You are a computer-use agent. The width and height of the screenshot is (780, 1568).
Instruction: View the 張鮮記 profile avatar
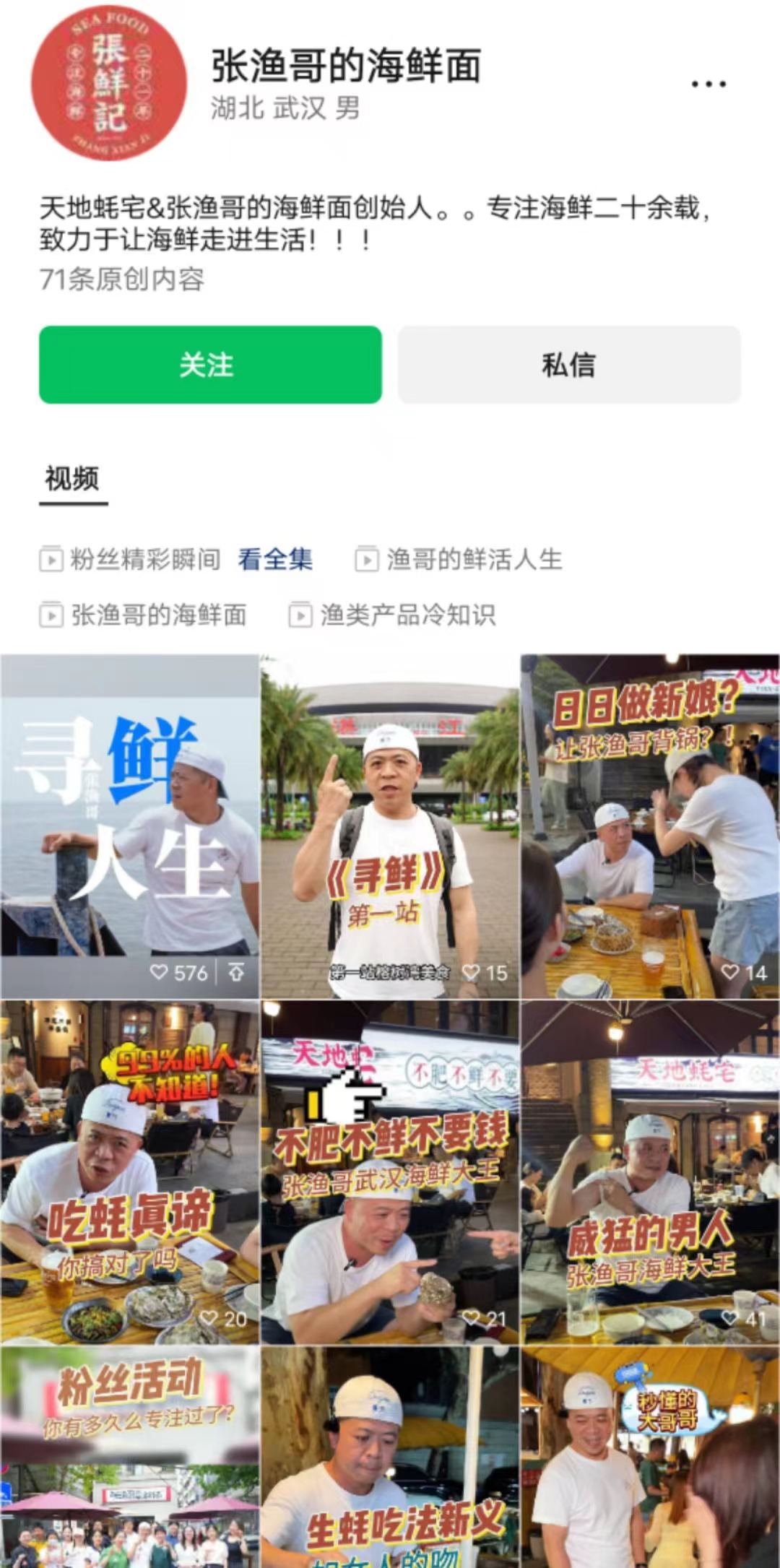(109, 83)
